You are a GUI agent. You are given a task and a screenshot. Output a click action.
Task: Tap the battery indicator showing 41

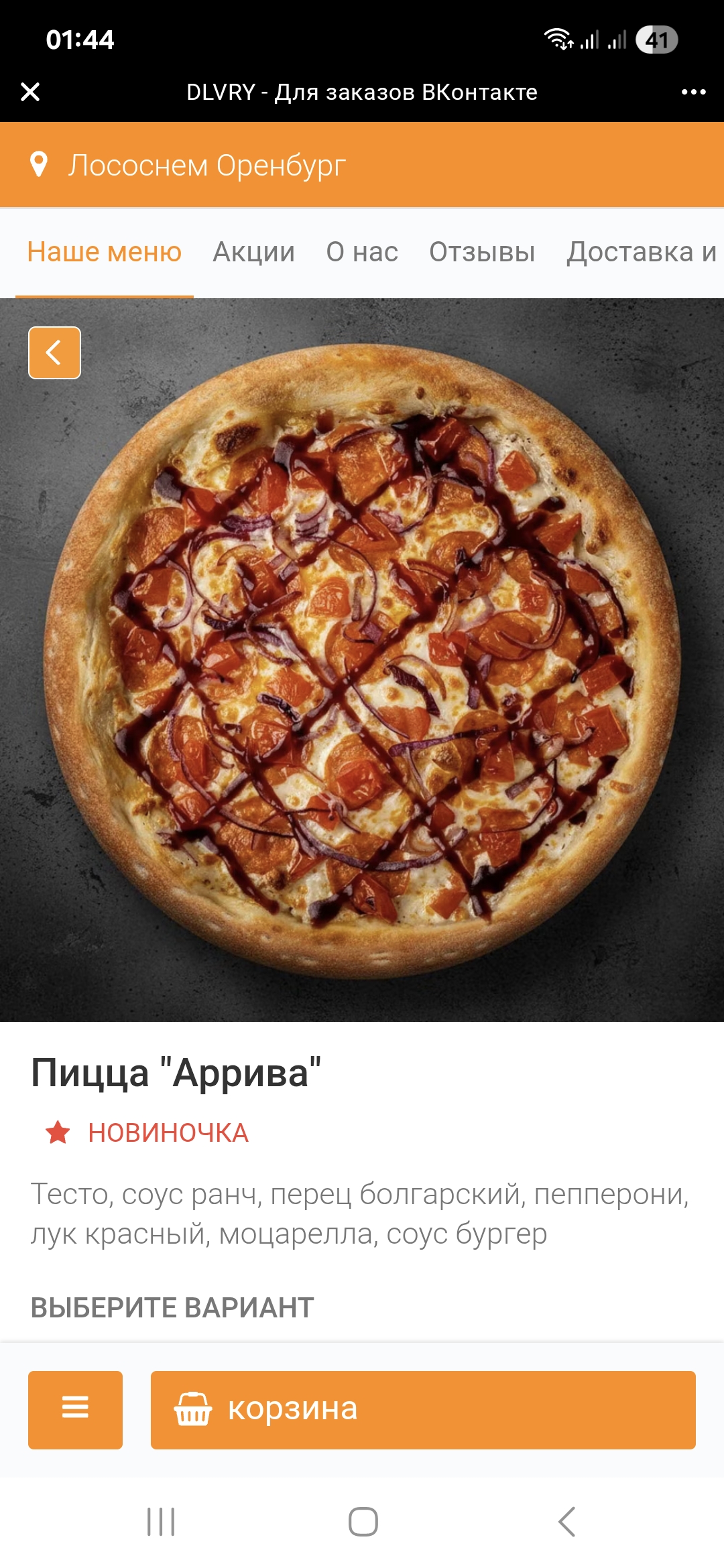(656, 40)
